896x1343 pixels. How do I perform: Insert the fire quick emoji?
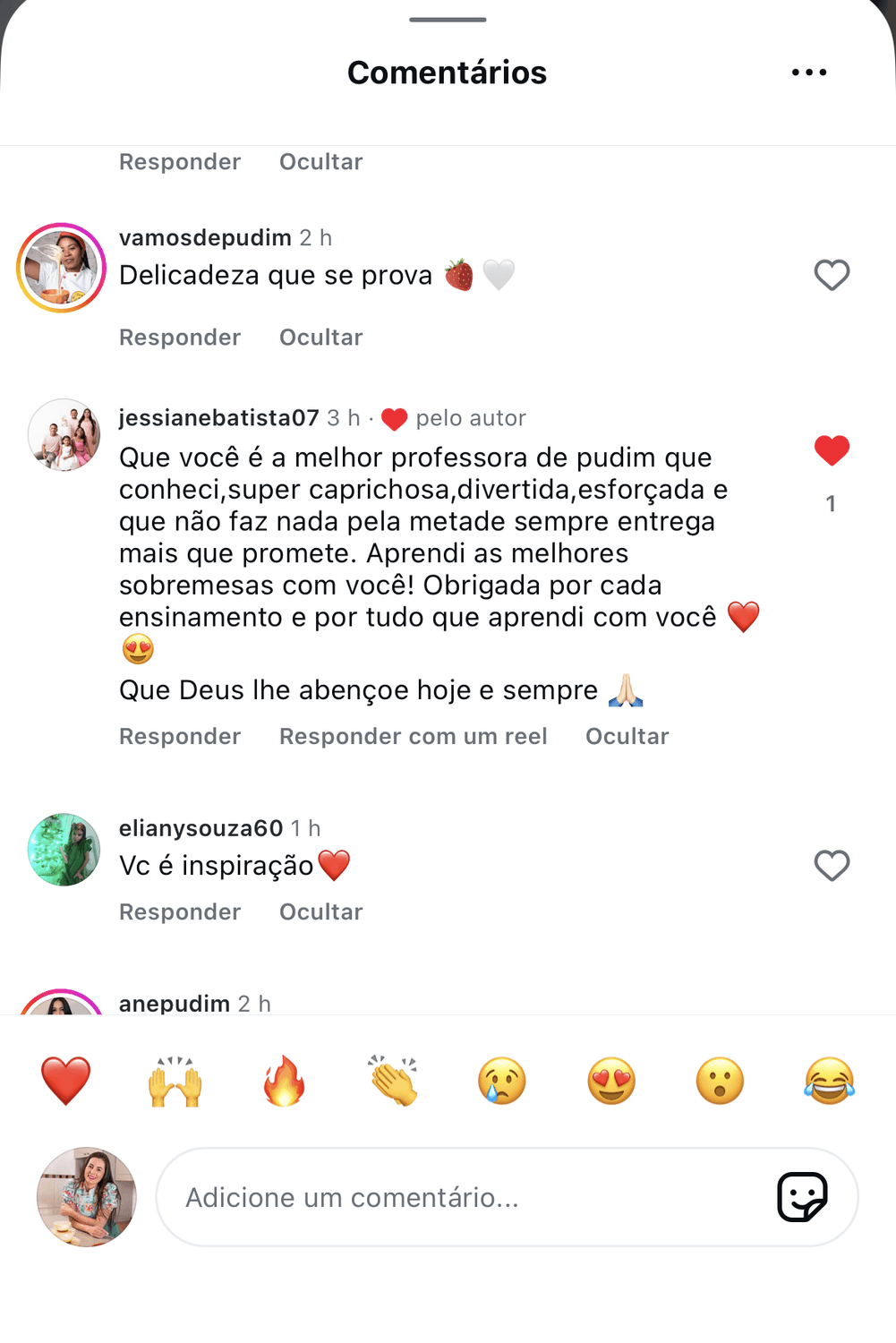coord(284,1081)
